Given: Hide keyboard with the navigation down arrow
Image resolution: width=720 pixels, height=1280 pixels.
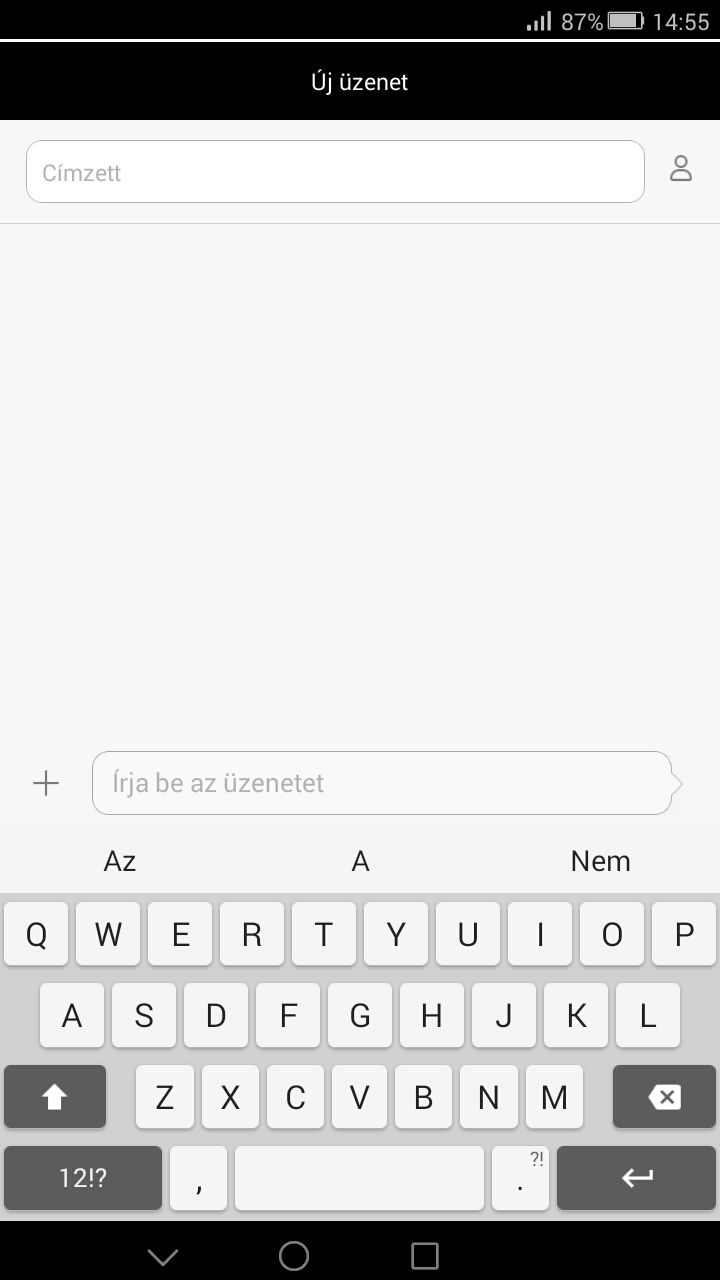Looking at the screenshot, I should pyautogui.click(x=163, y=1256).
